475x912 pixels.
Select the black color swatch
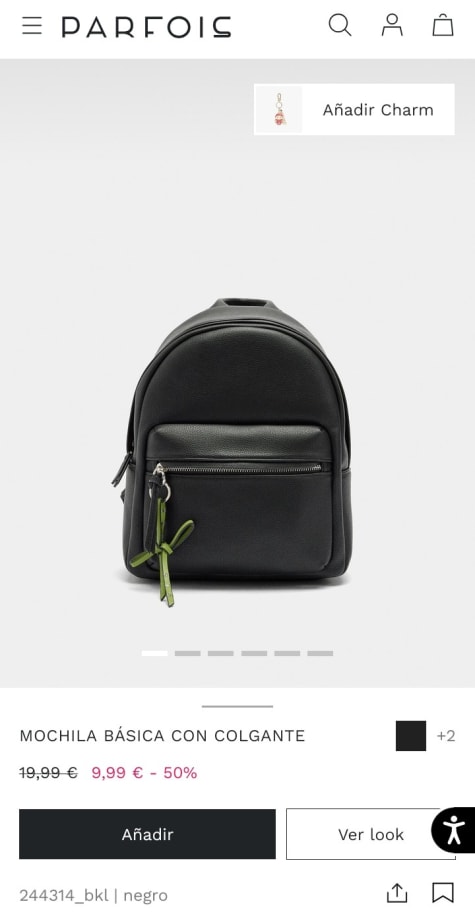pos(411,736)
